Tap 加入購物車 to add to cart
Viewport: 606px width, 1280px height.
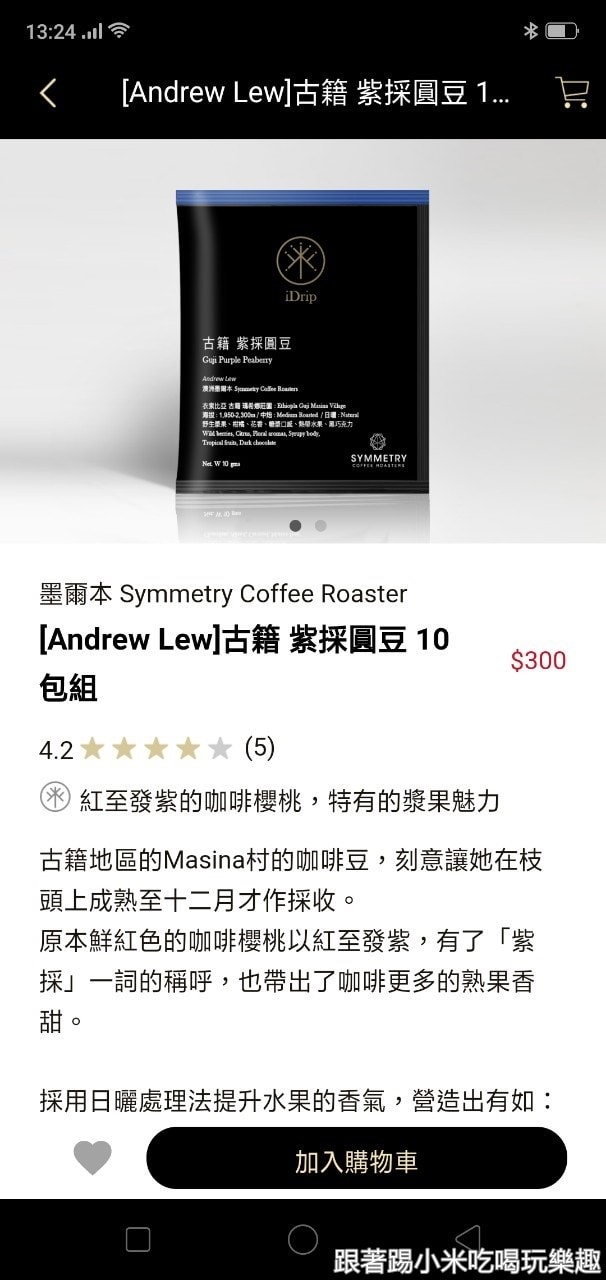tap(356, 1160)
